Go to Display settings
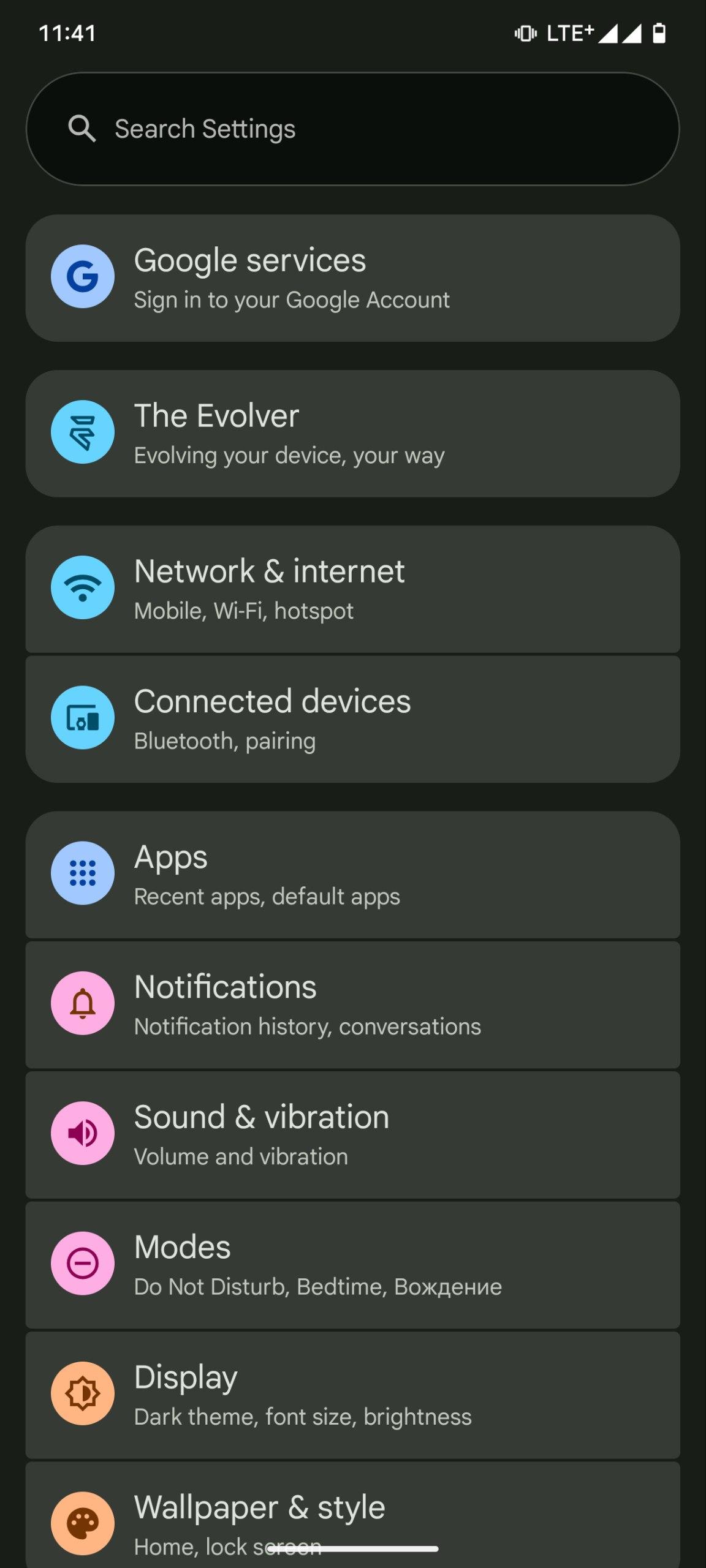 [352, 1395]
